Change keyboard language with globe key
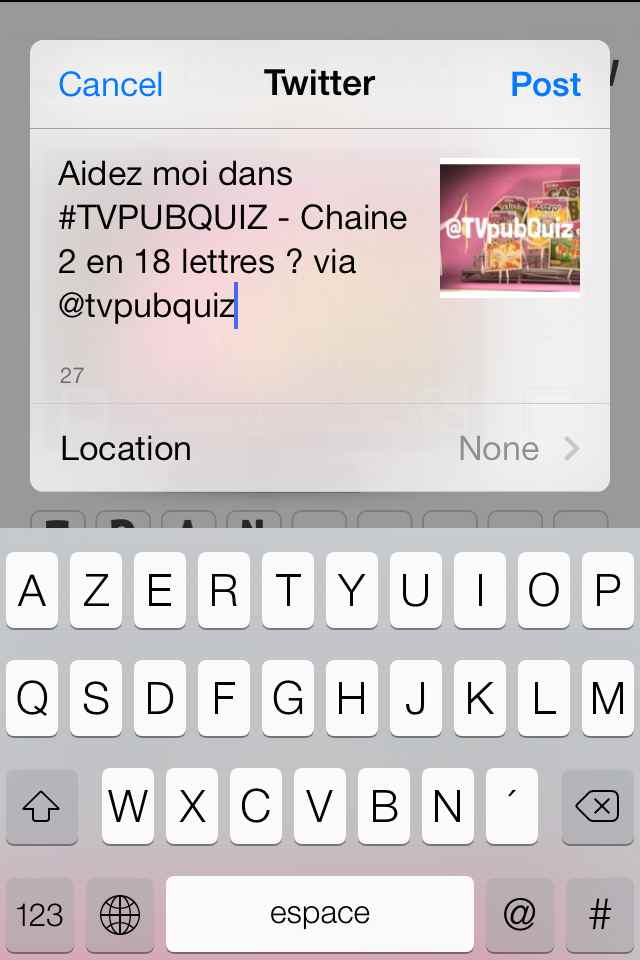The width and height of the screenshot is (640, 960). (x=120, y=914)
